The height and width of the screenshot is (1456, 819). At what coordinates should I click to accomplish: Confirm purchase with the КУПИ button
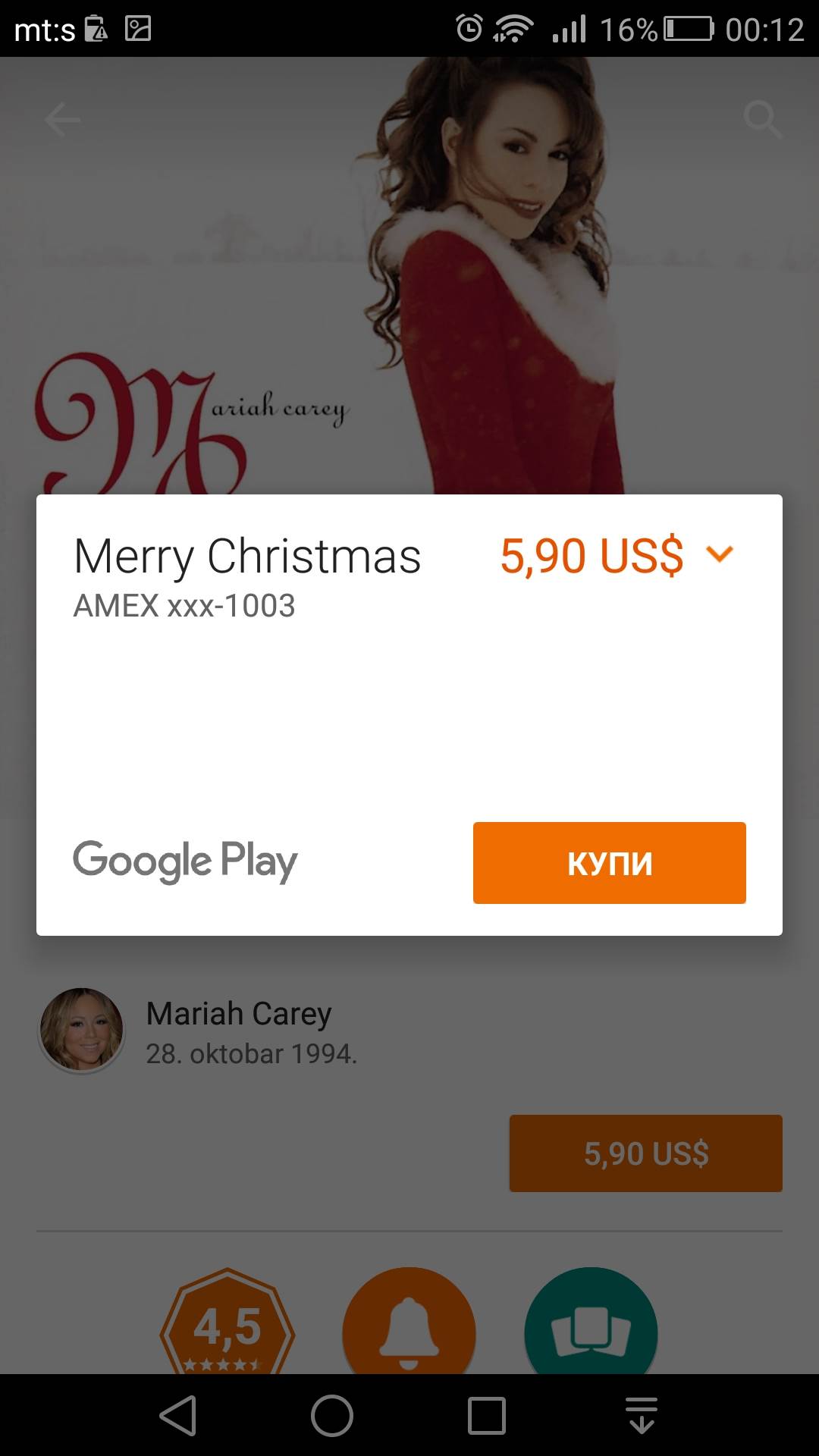click(x=609, y=863)
